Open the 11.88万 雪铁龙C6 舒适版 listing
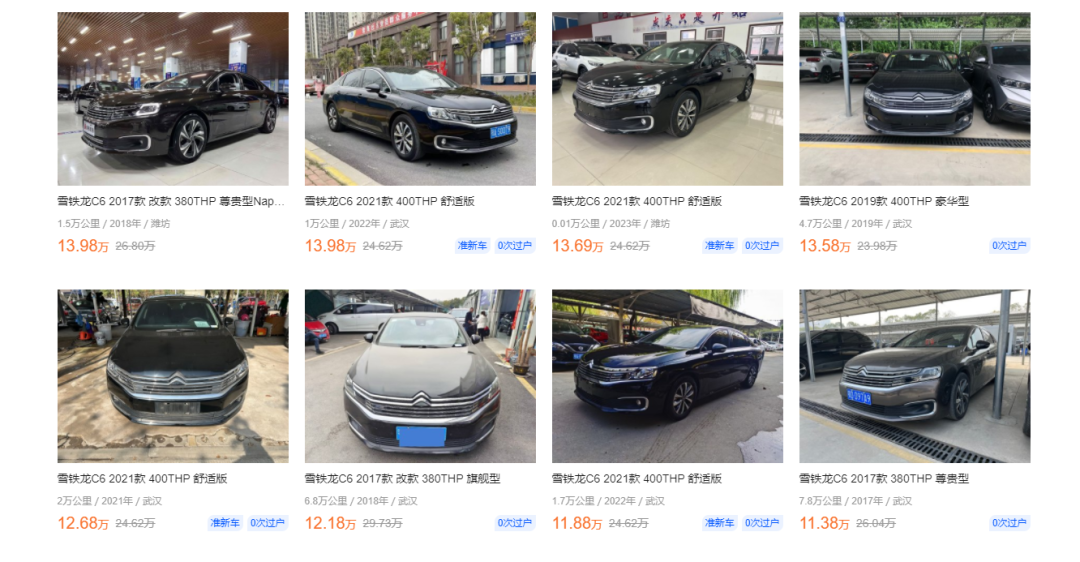 [667, 377]
